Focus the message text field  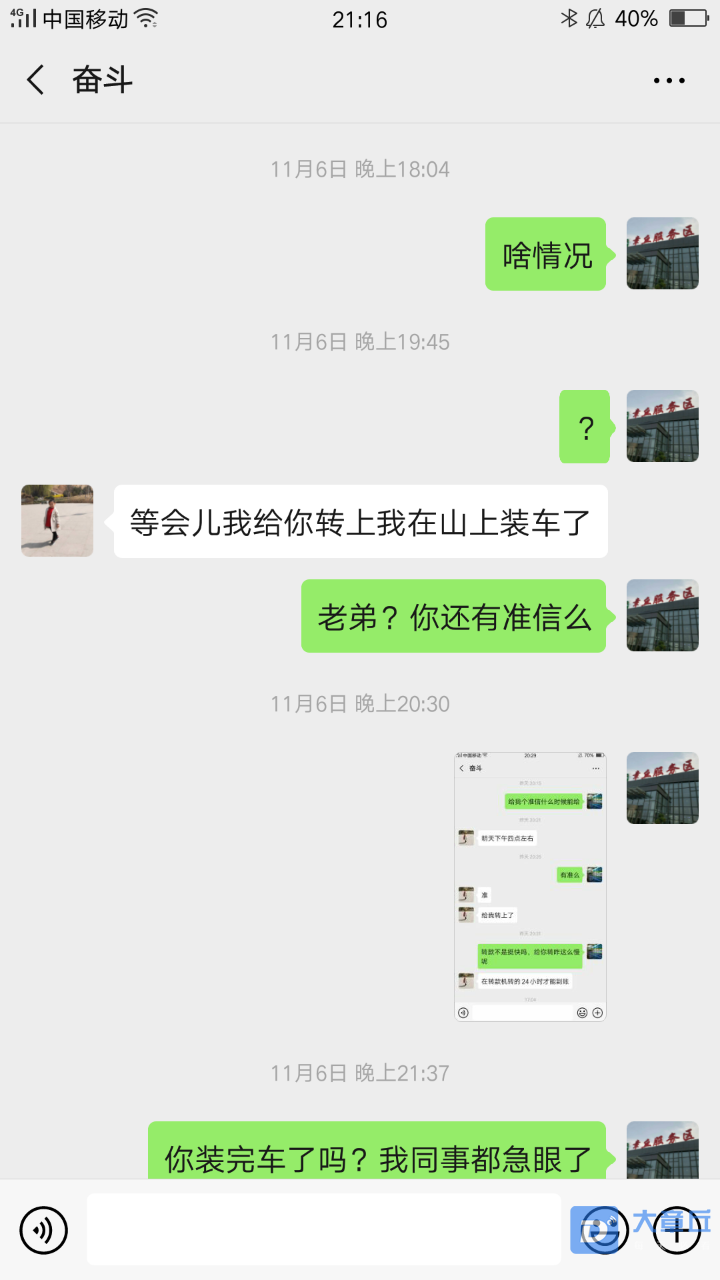(324, 1230)
